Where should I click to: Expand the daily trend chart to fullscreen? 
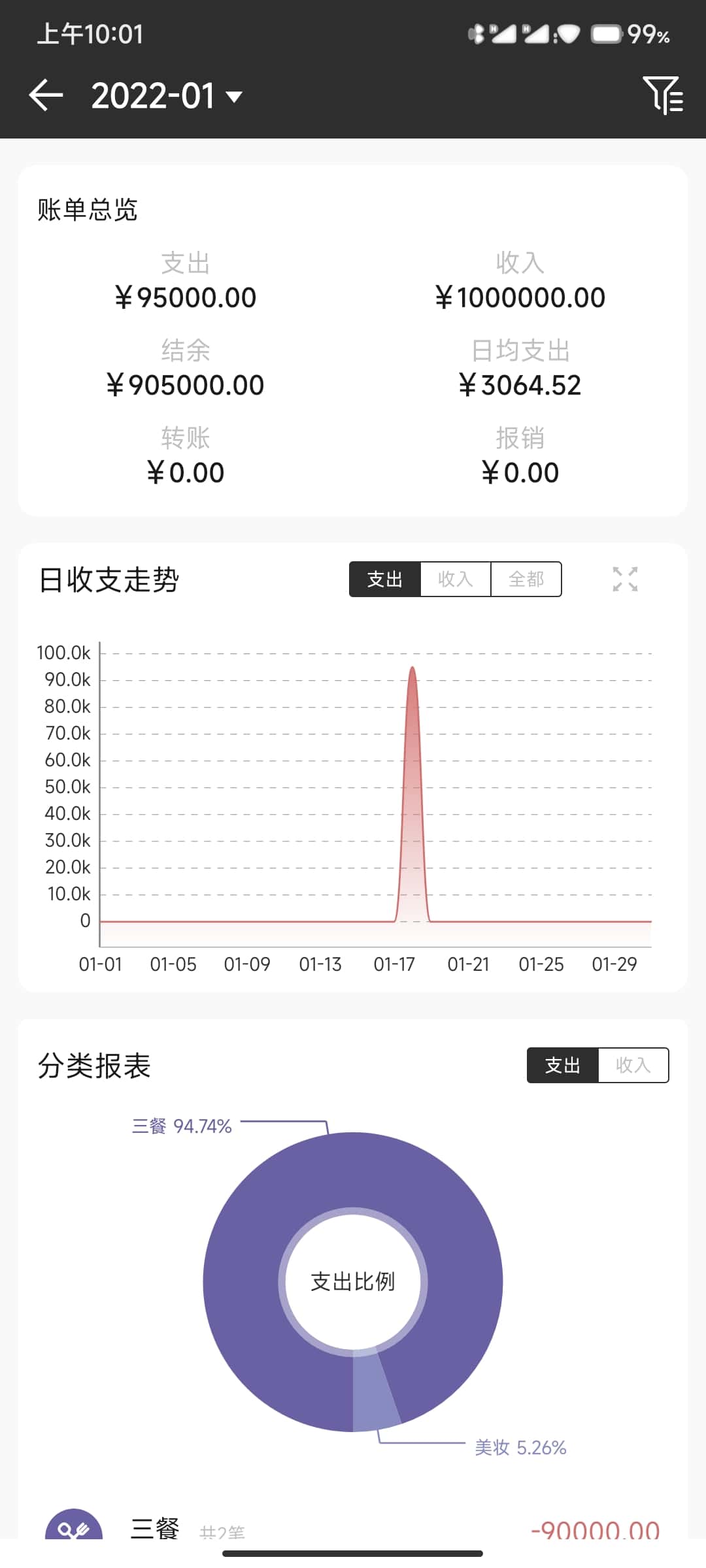pos(625,579)
